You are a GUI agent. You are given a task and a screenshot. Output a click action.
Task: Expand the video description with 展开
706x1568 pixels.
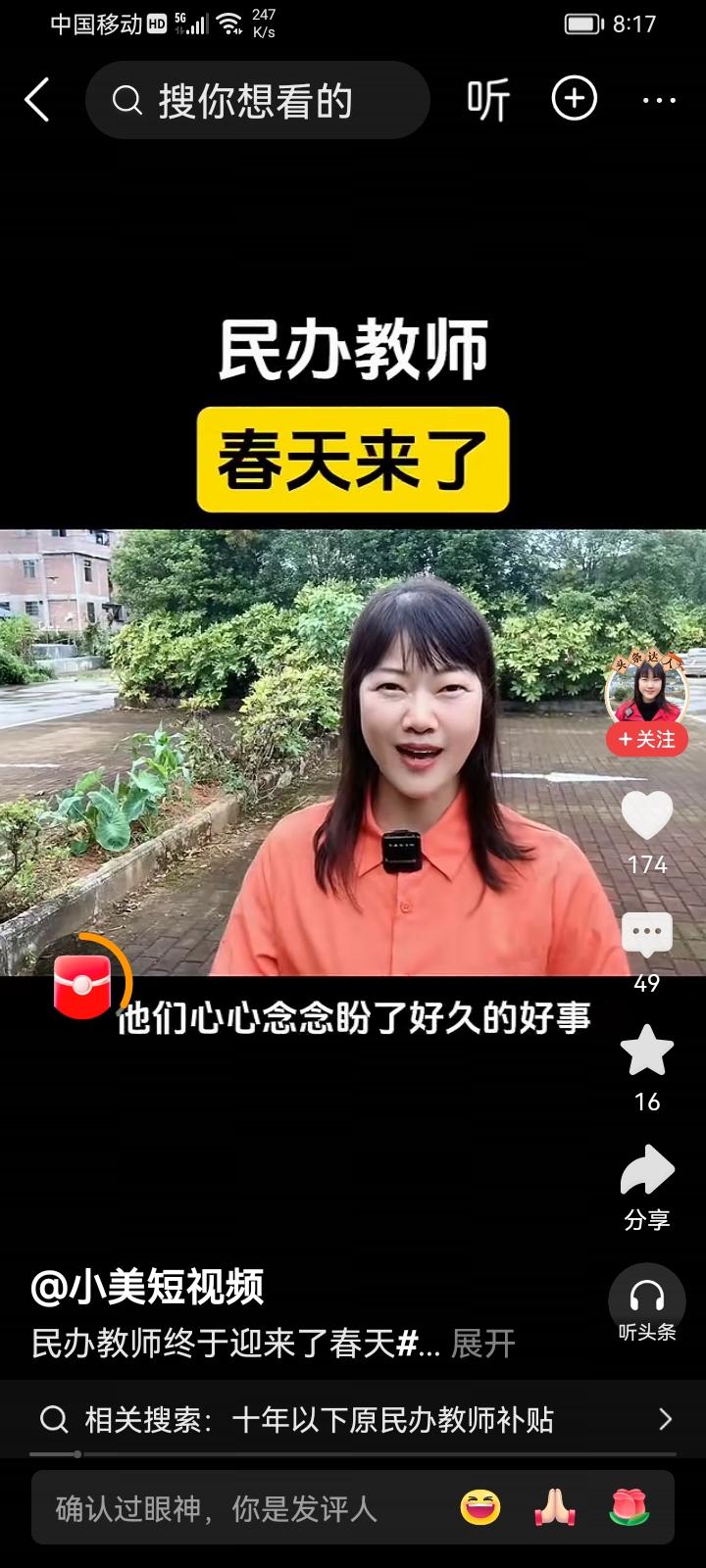click(x=480, y=1345)
